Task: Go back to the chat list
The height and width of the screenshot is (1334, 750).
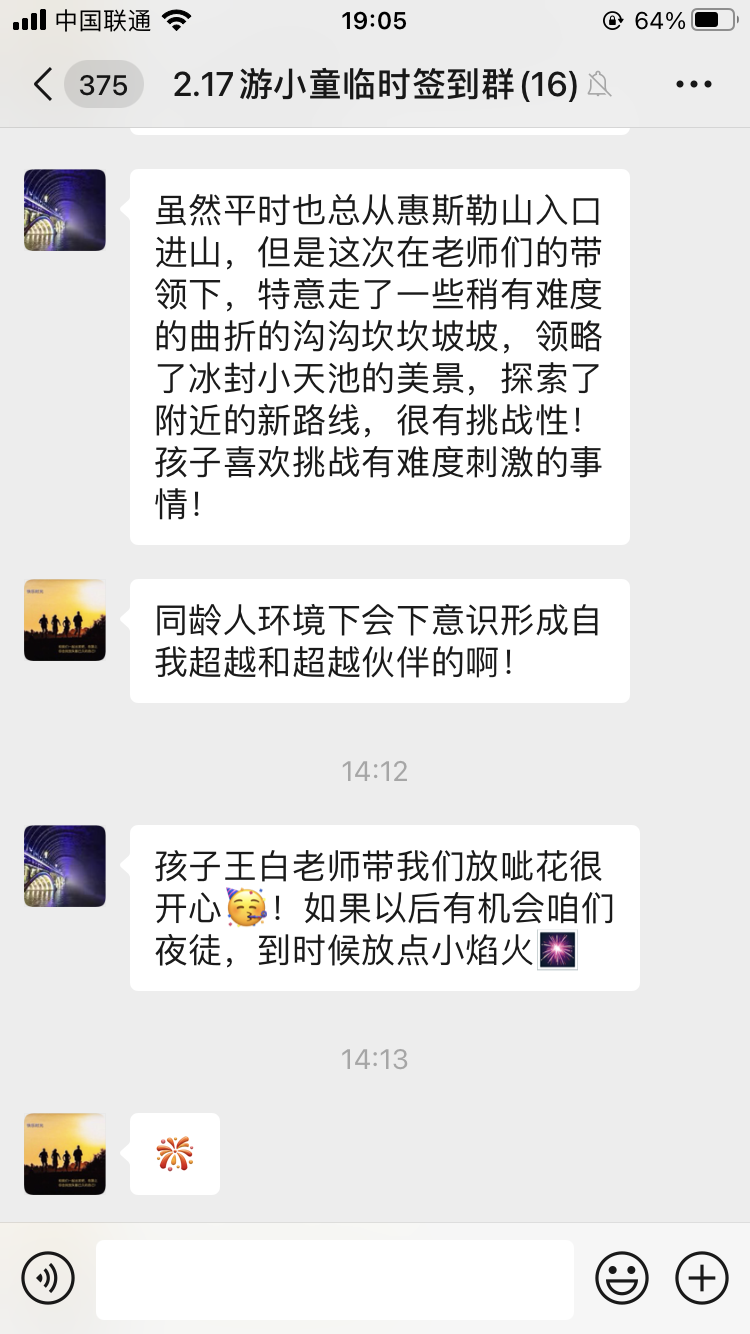Action: tap(44, 85)
